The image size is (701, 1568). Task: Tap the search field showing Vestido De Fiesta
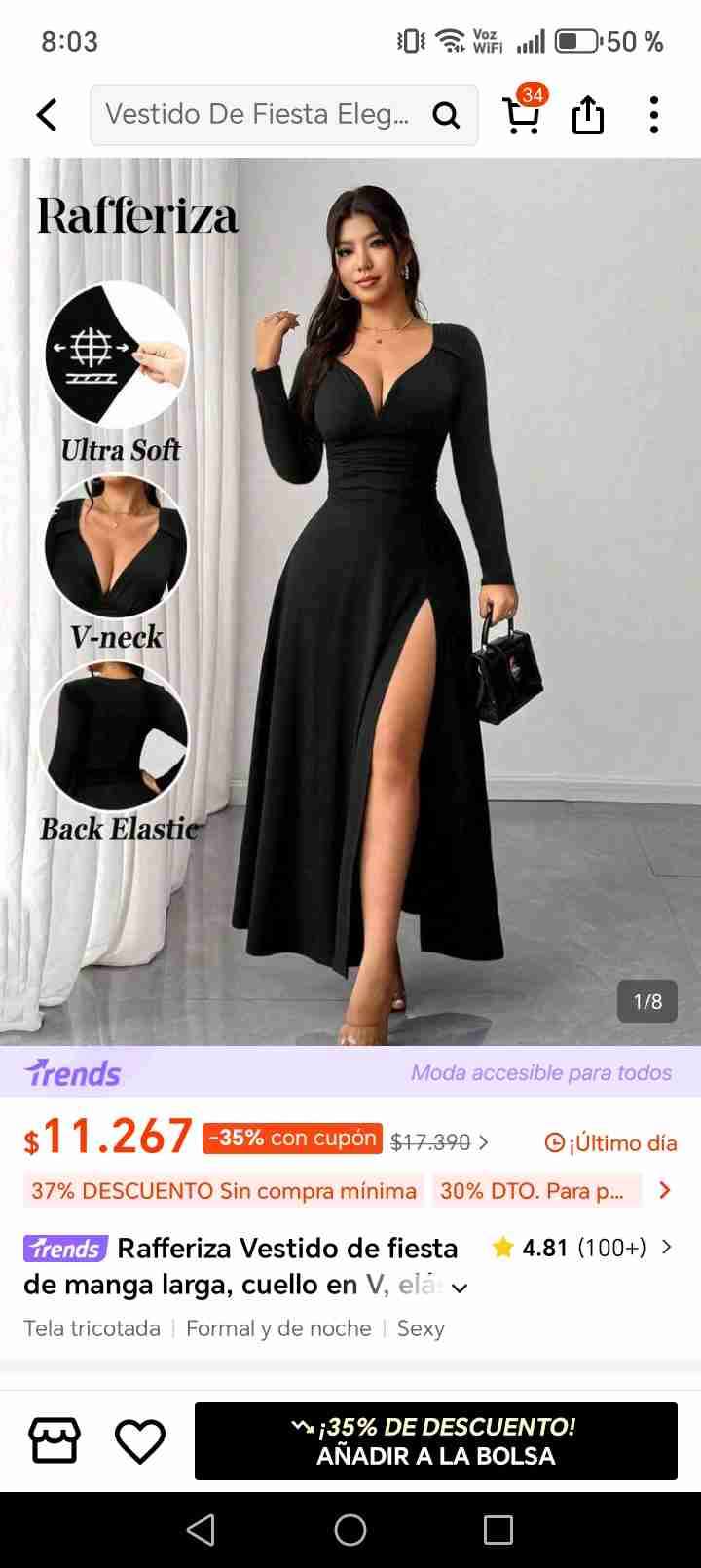[263, 114]
